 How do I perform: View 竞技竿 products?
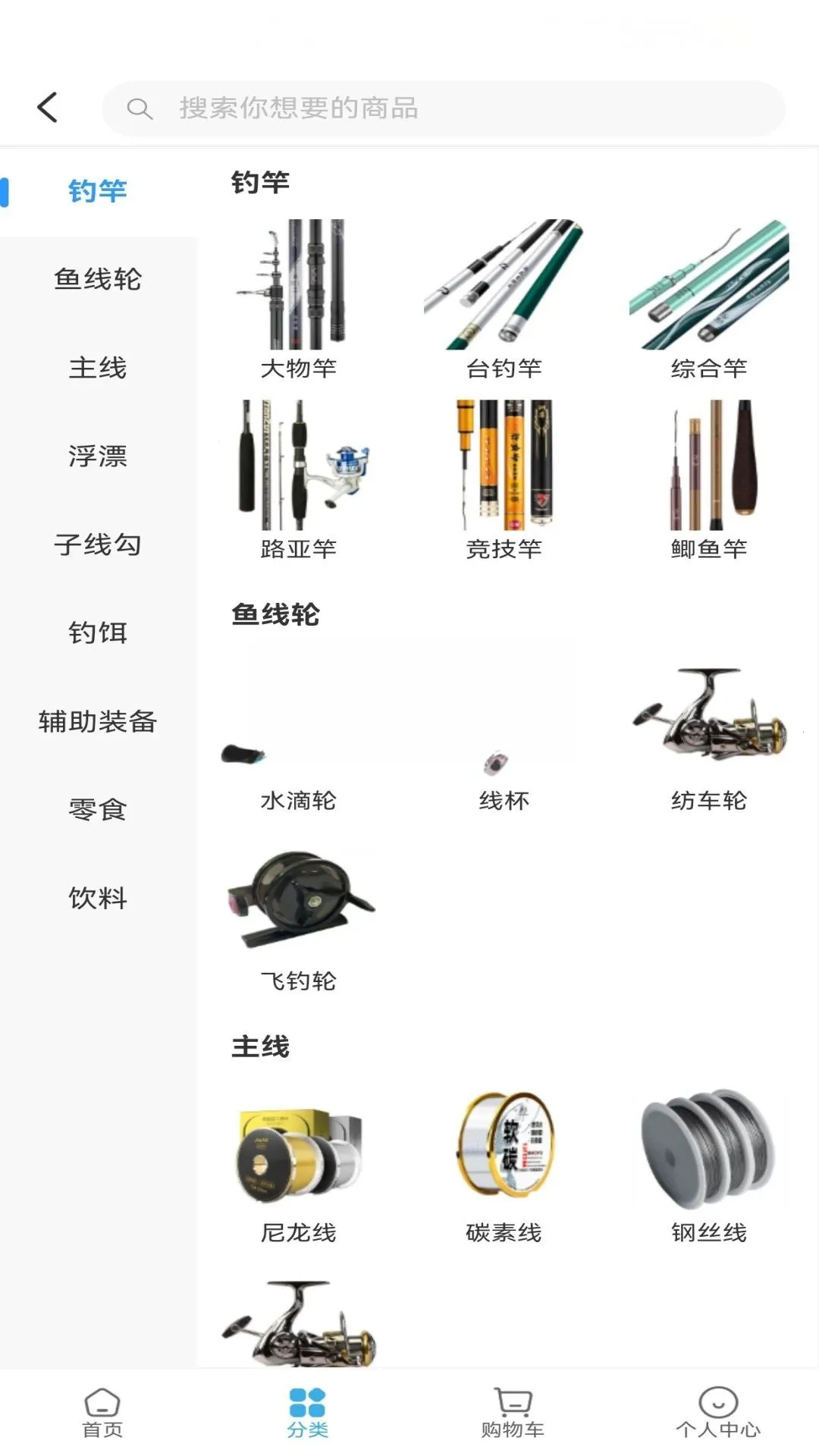tap(504, 481)
